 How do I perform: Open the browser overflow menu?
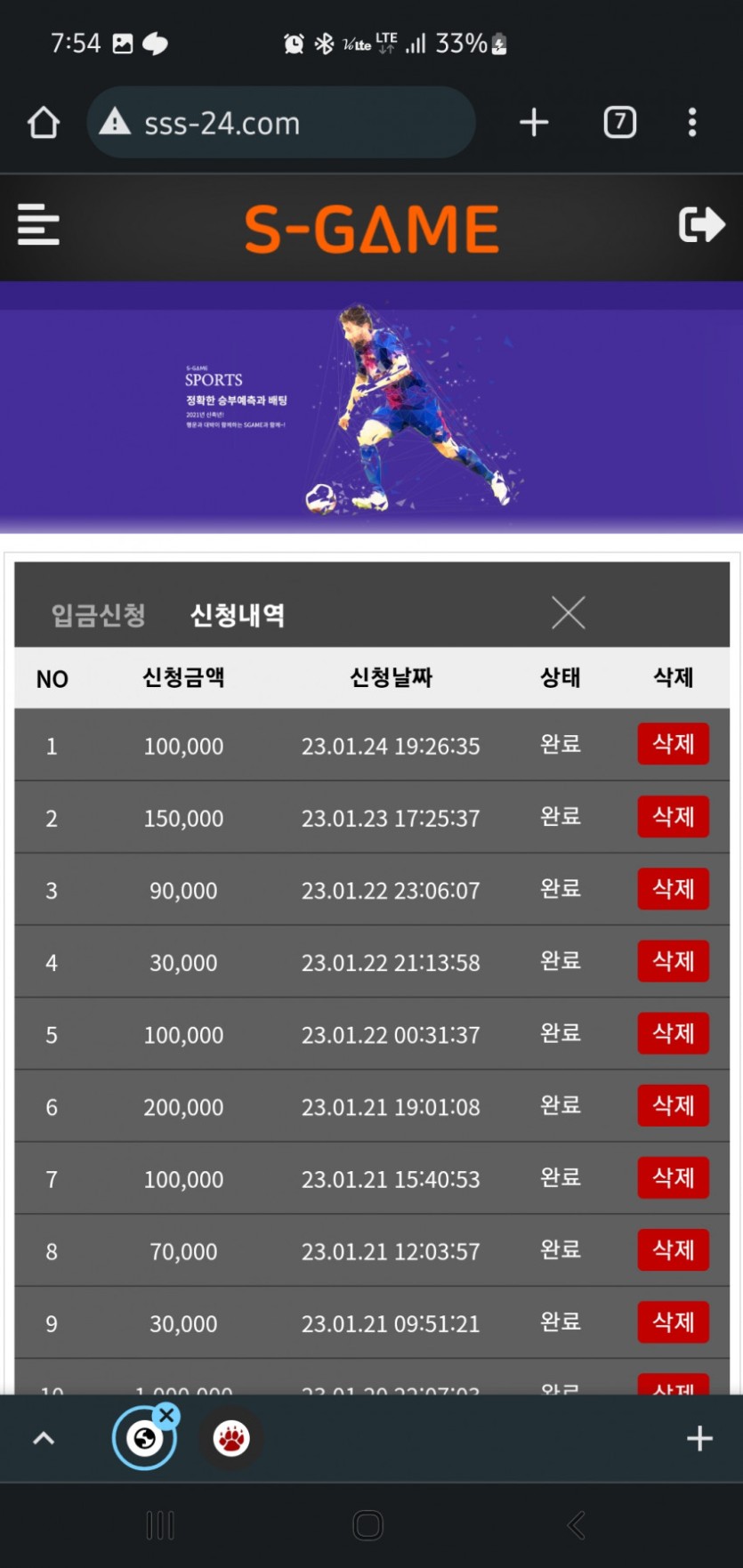click(691, 123)
